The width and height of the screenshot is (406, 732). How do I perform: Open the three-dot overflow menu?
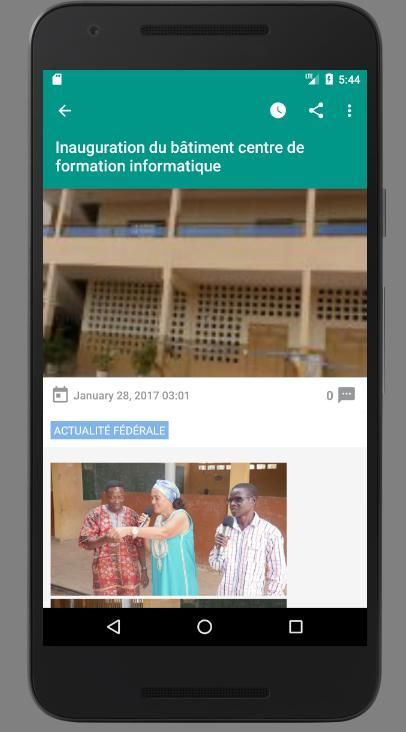[349, 111]
